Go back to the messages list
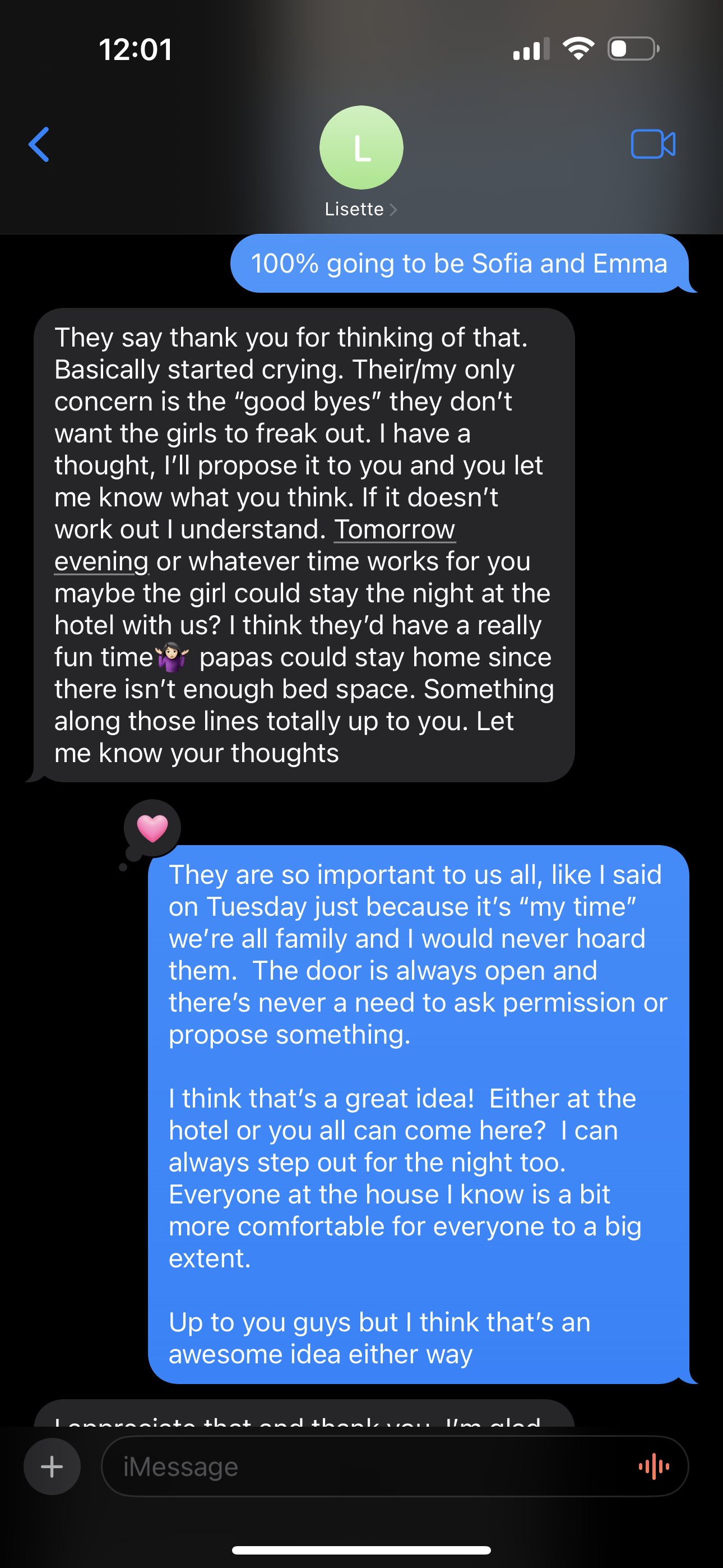This screenshot has width=723, height=1568. click(39, 145)
